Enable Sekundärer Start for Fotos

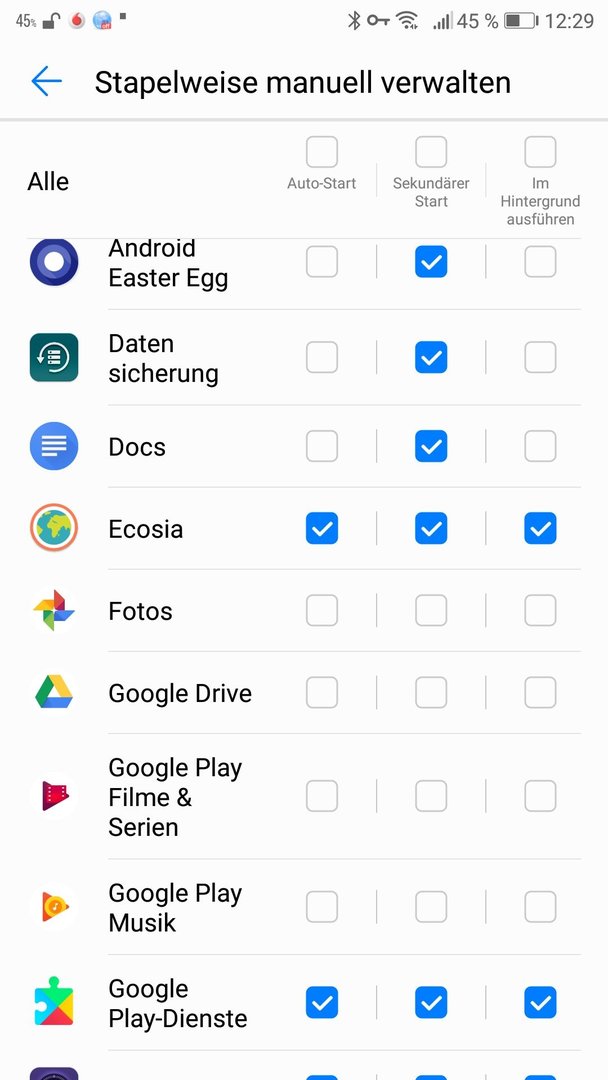coord(431,610)
